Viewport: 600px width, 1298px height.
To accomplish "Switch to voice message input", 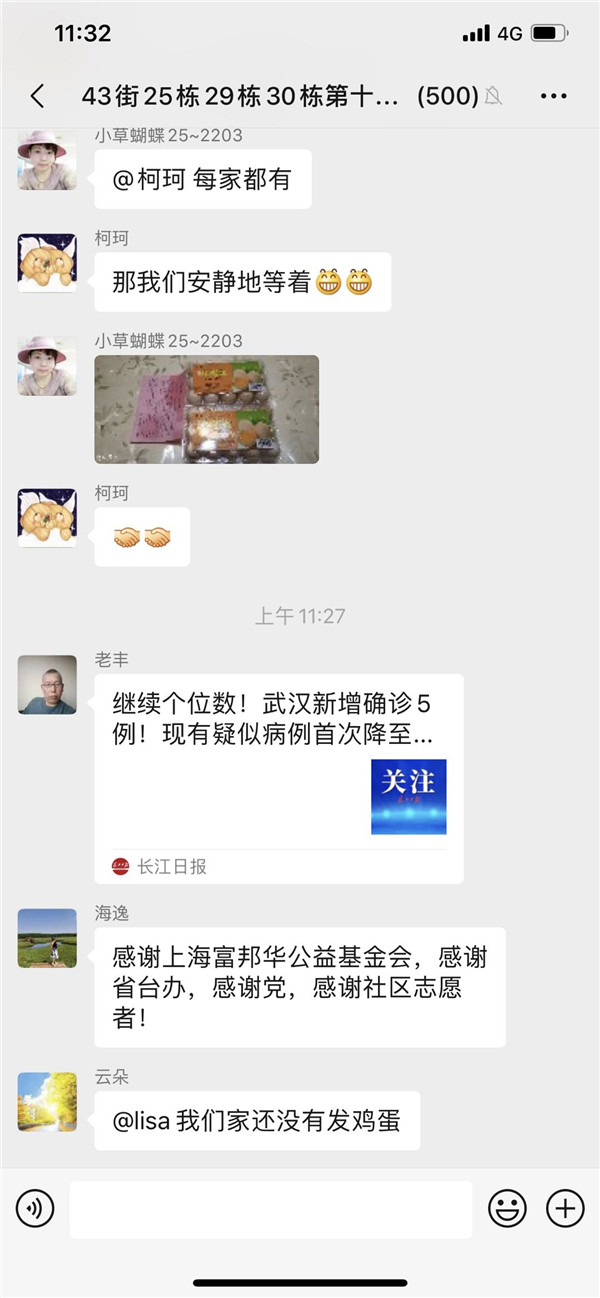I will click(35, 1209).
